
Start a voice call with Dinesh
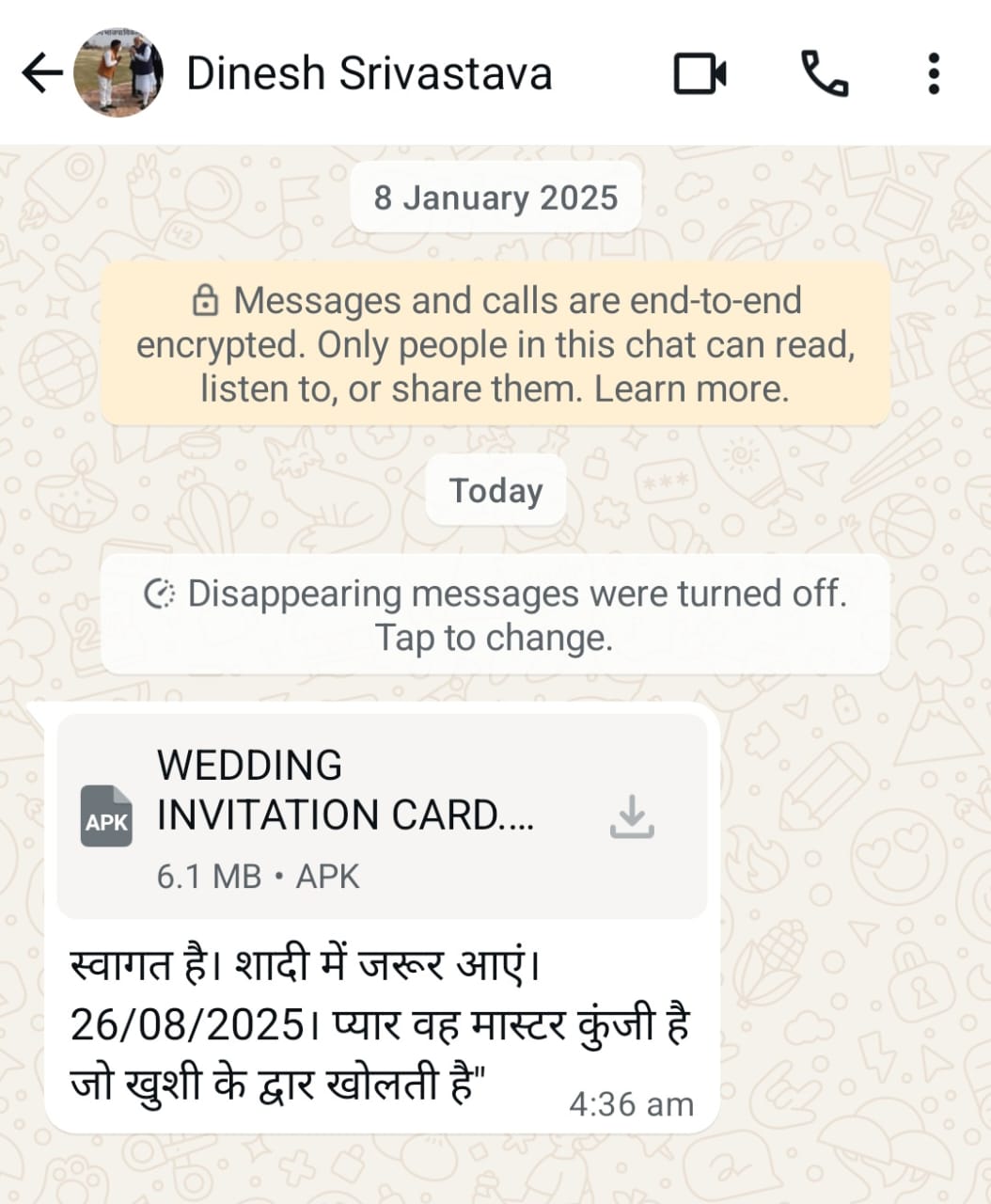pyautogui.click(x=824, y=73)
